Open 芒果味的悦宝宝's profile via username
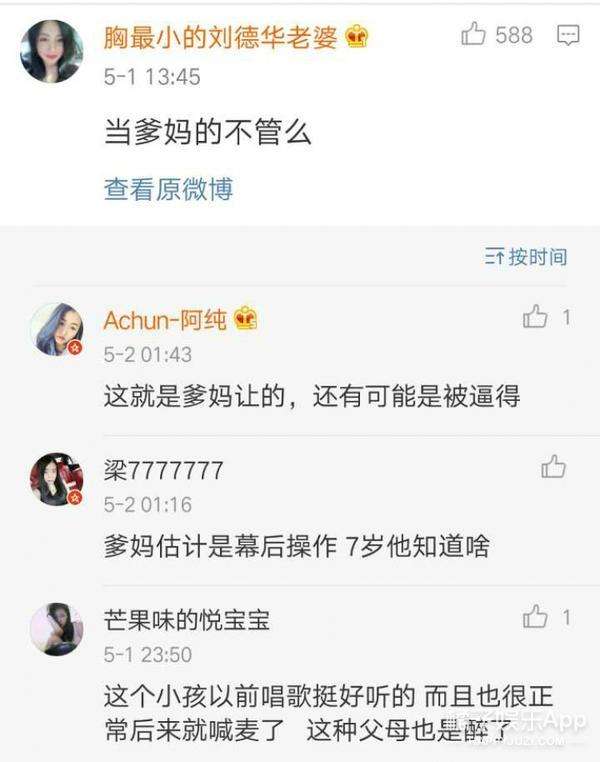The image size is (600, 762). [x=186, y=620]
